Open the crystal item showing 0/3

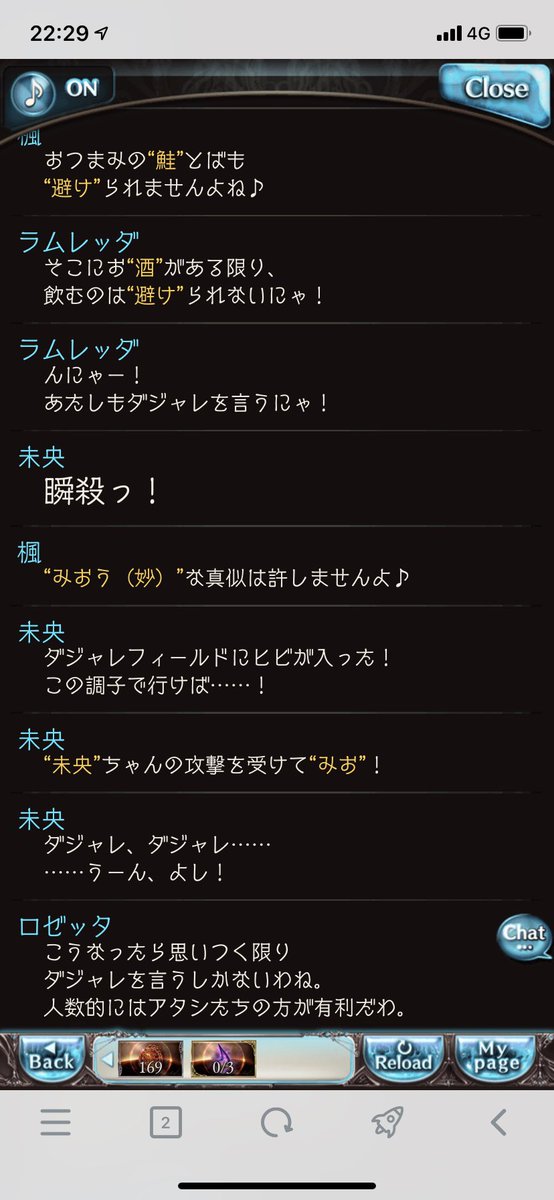(223, 1058)
